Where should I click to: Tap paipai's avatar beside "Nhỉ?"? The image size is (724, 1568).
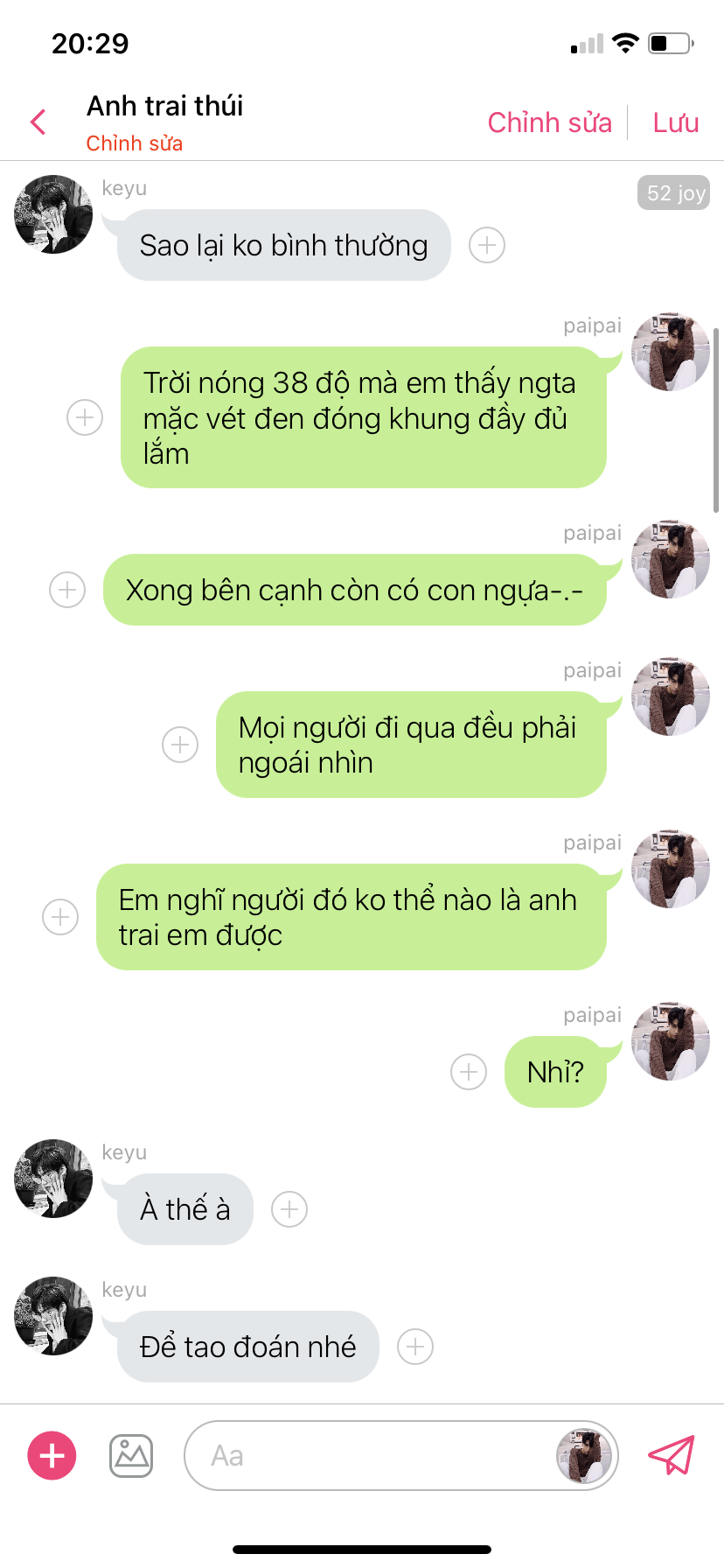(x=671, y=1041)
